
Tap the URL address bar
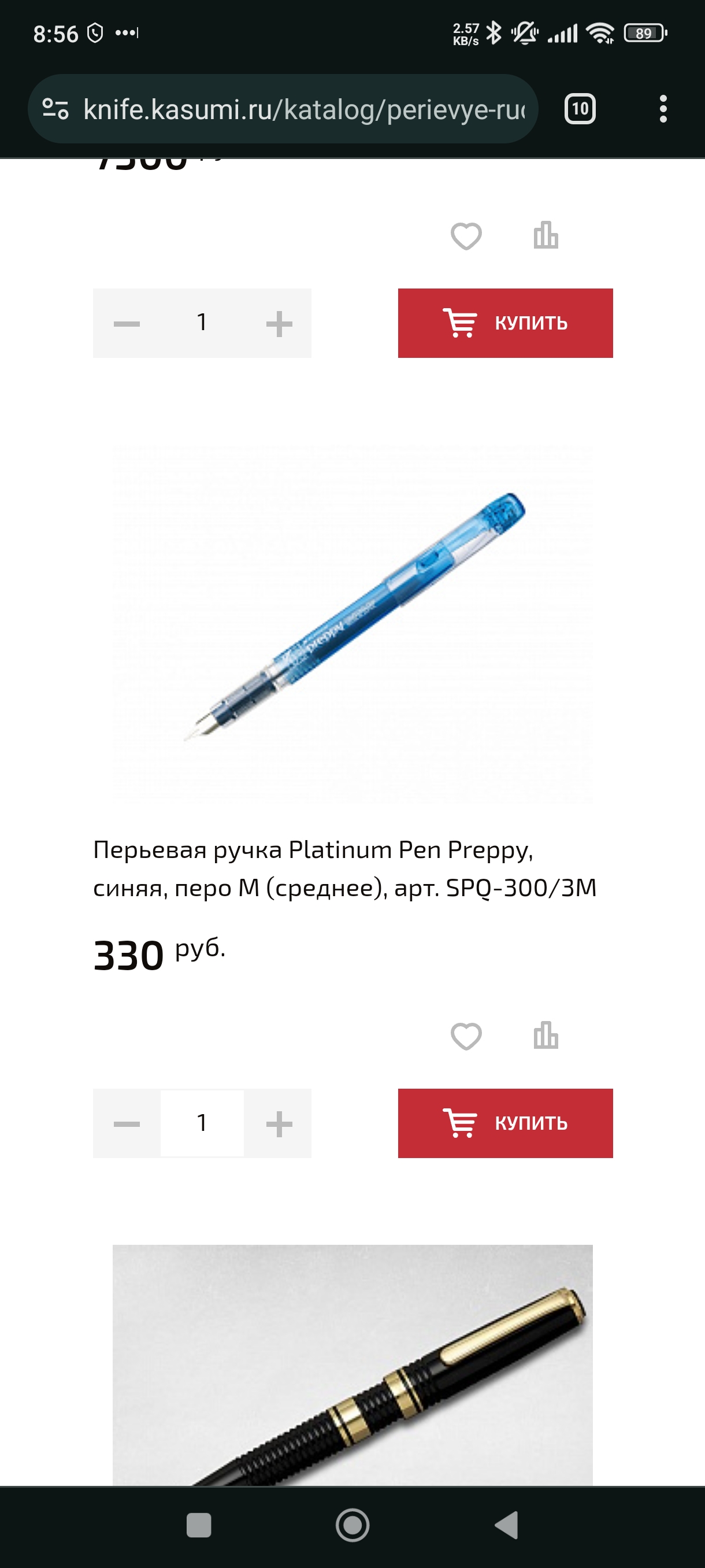click(303, 110)
